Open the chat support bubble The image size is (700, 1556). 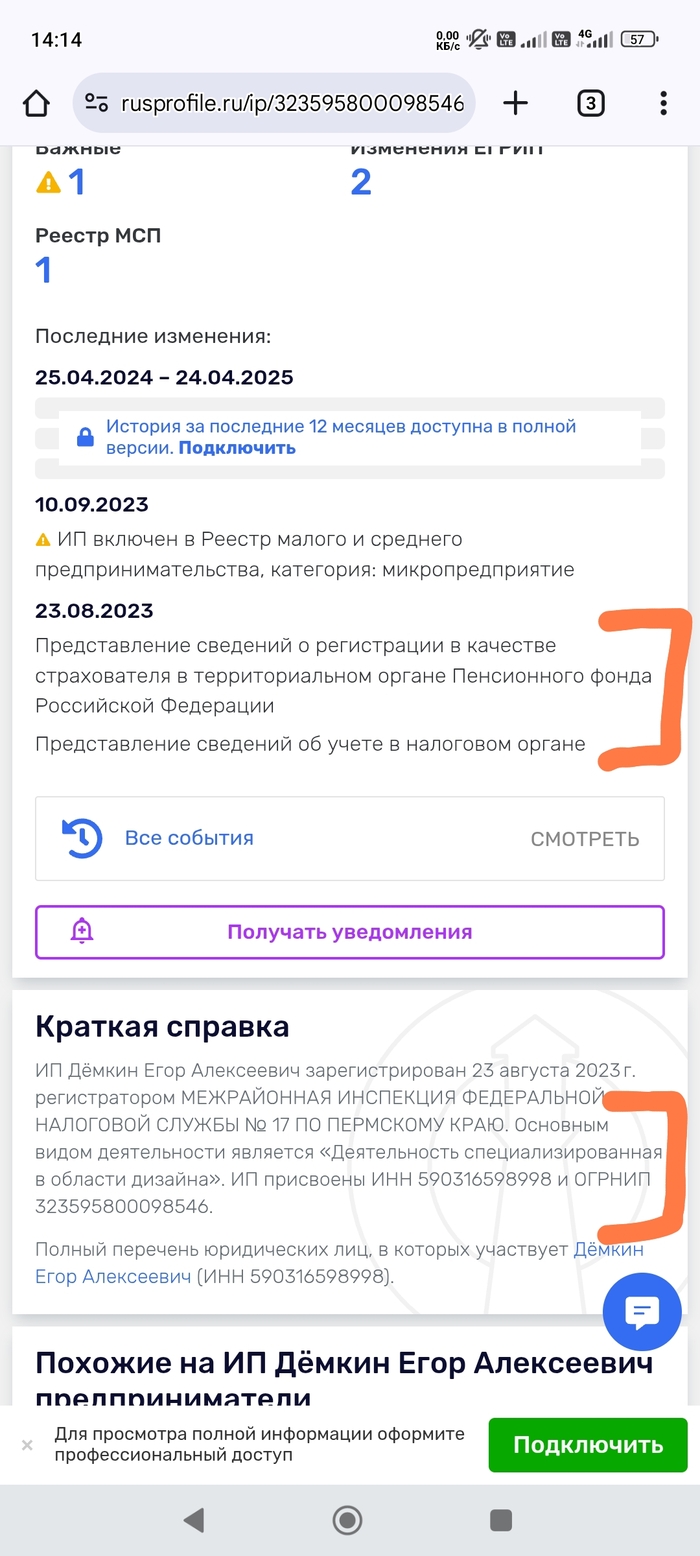point(642,1312)
